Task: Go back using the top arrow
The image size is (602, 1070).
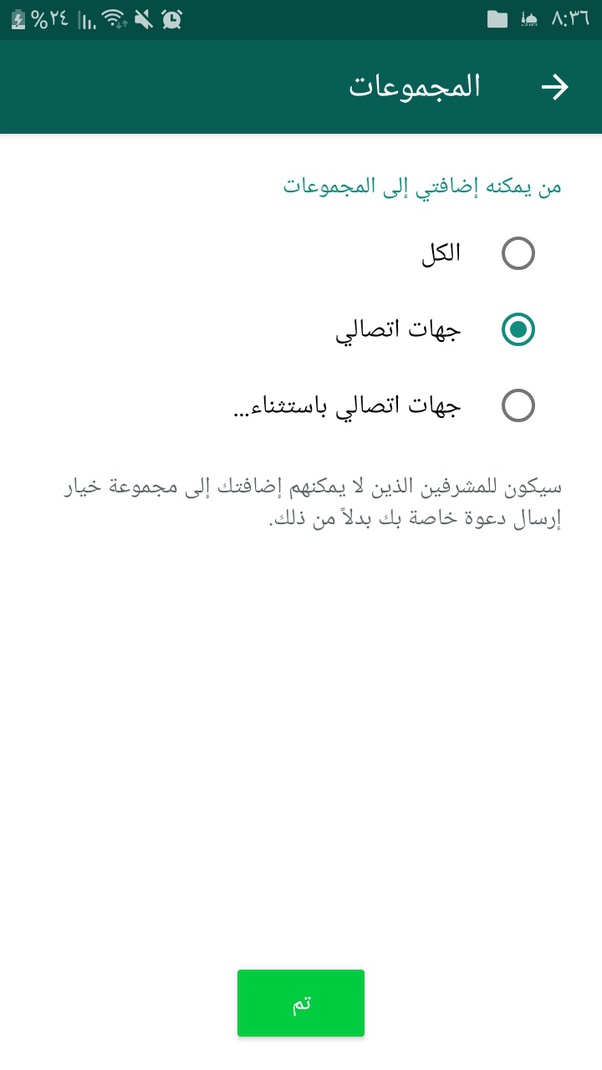Action: (555, 87)
